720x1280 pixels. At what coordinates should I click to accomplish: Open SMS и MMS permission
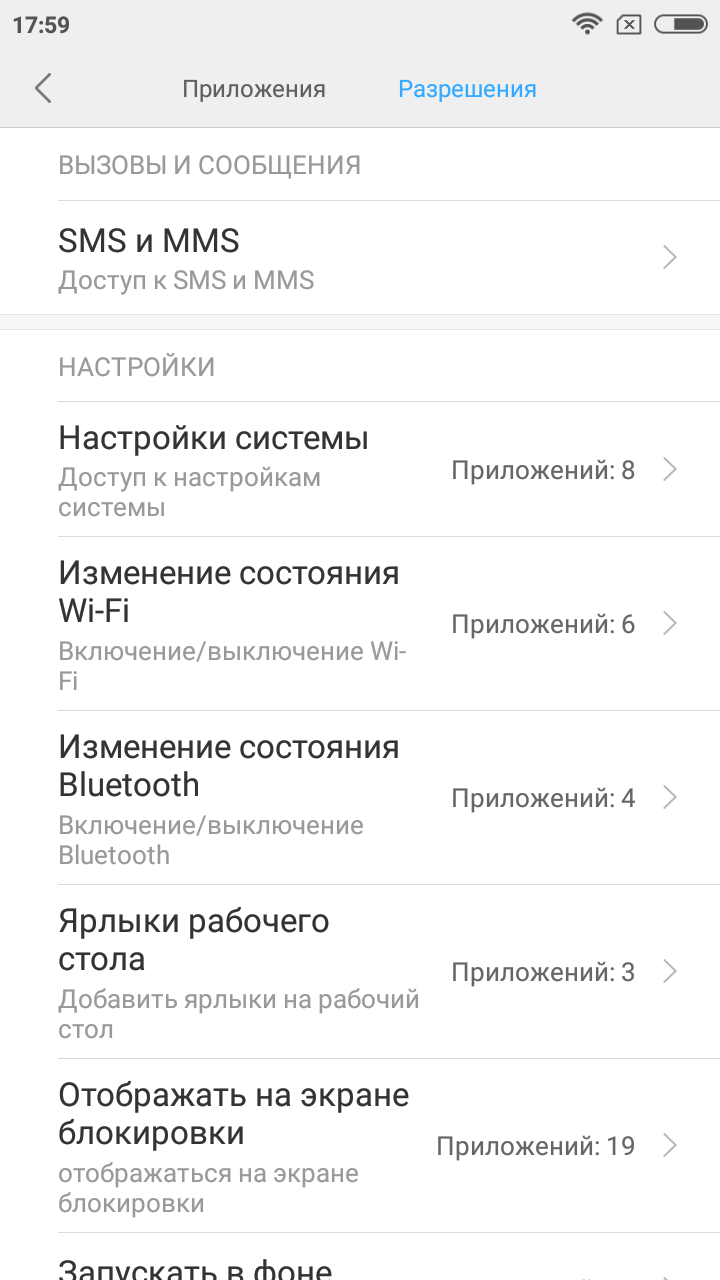pos(360,258)
